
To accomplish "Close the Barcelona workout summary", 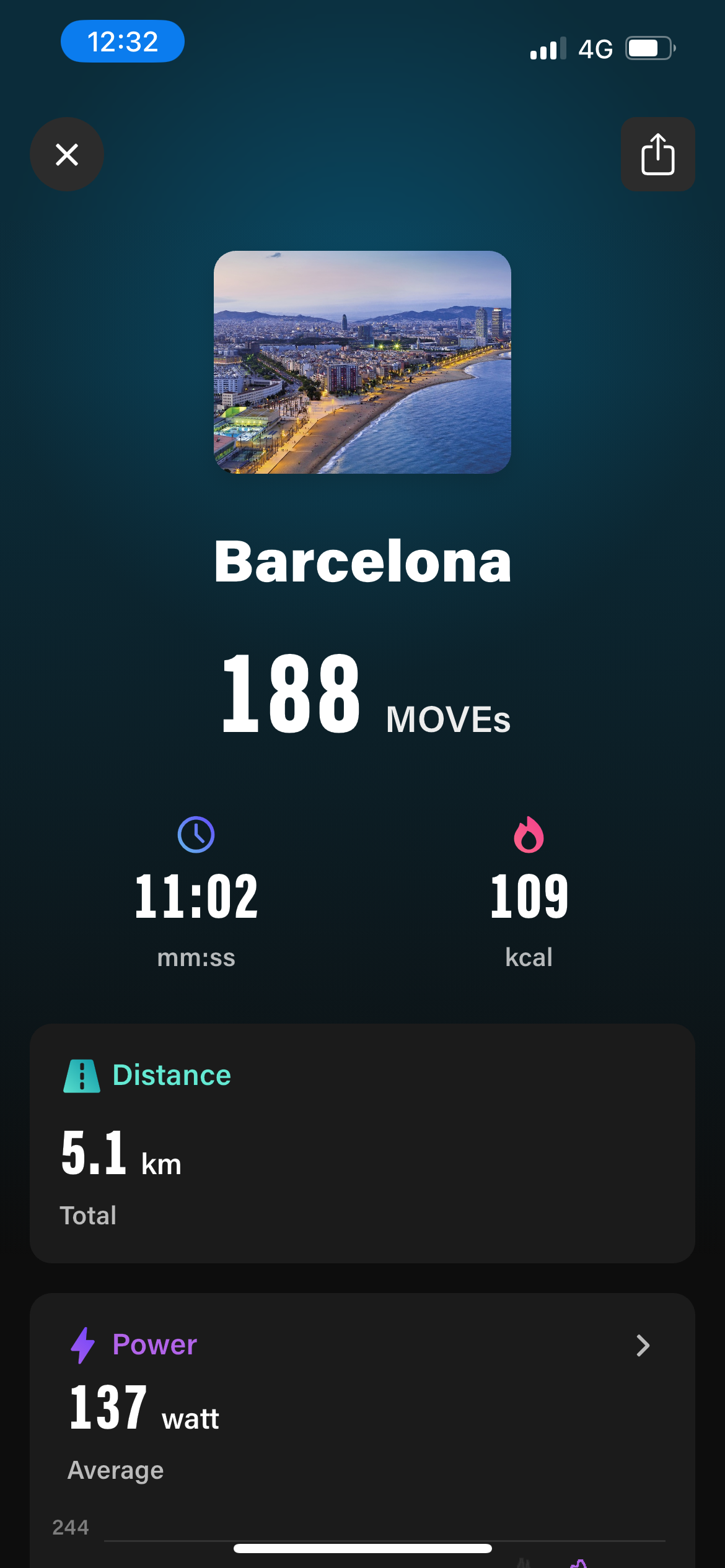I will [x=67, y=154].
